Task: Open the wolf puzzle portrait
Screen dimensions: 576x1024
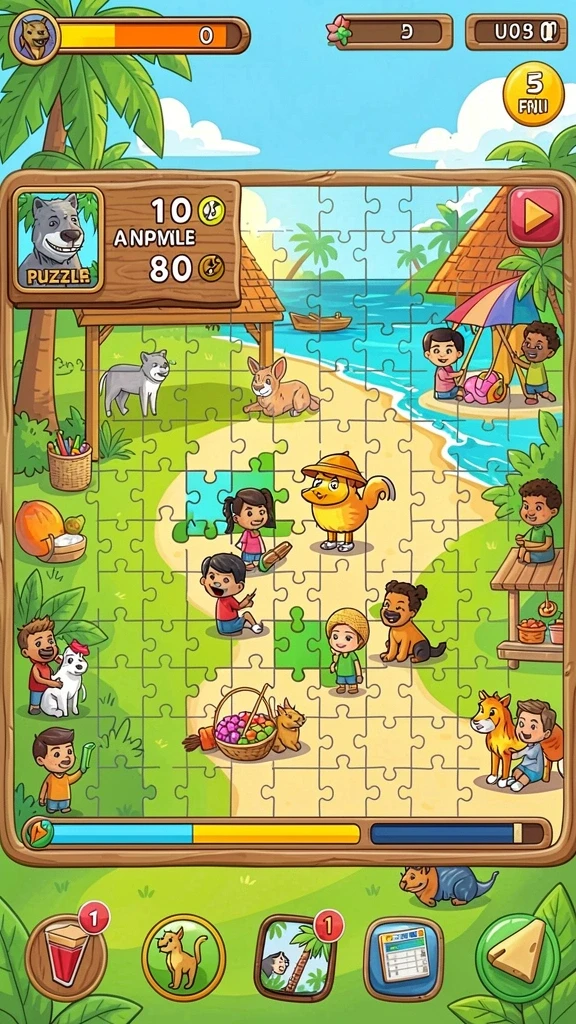Action: click(59, 240)
